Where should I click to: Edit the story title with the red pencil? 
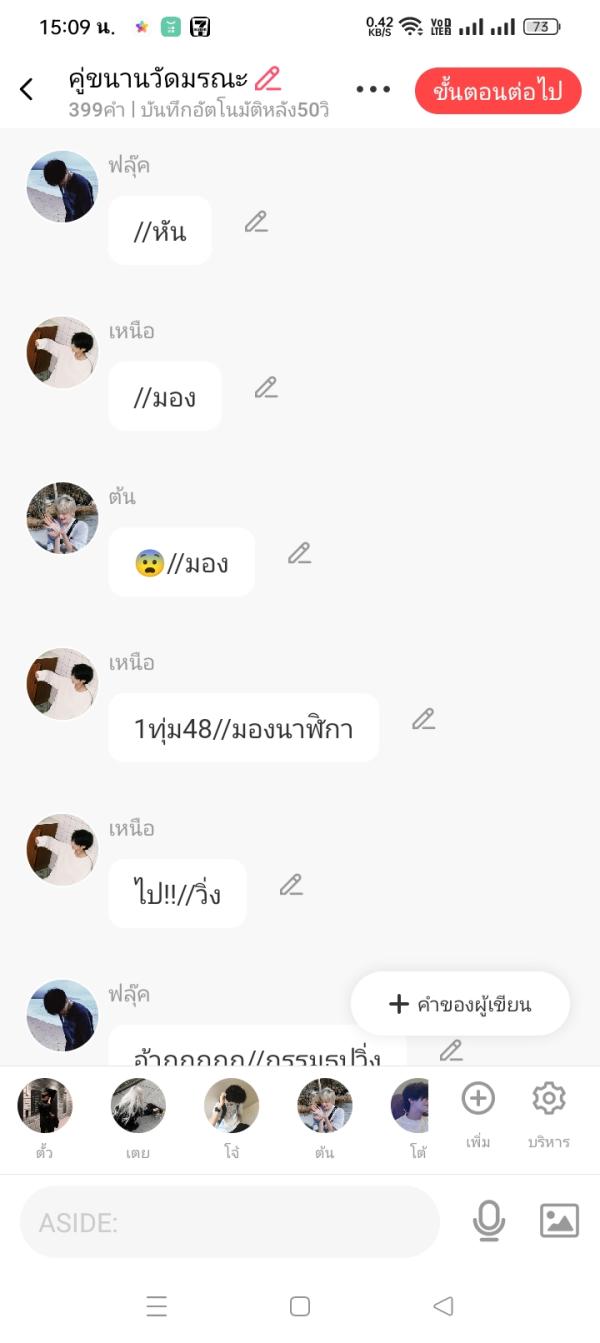(x=268, y=79)
